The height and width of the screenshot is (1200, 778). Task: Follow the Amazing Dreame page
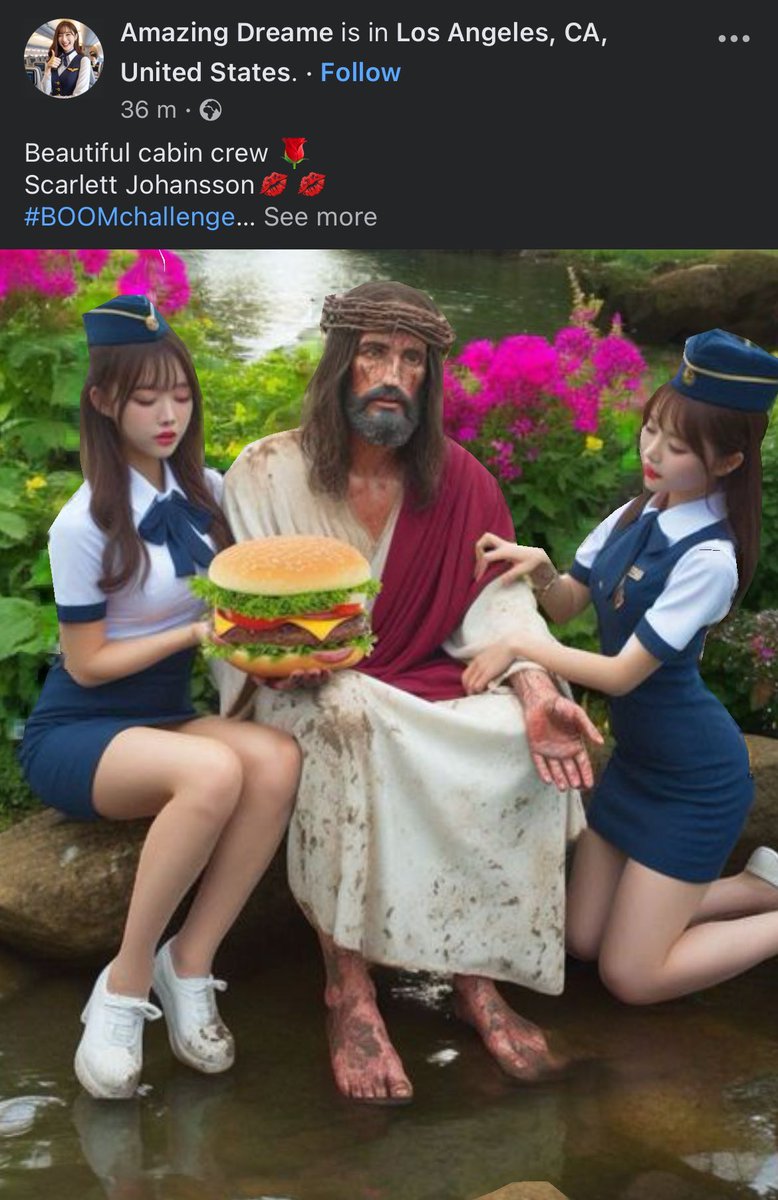click(x=360, y=73)
